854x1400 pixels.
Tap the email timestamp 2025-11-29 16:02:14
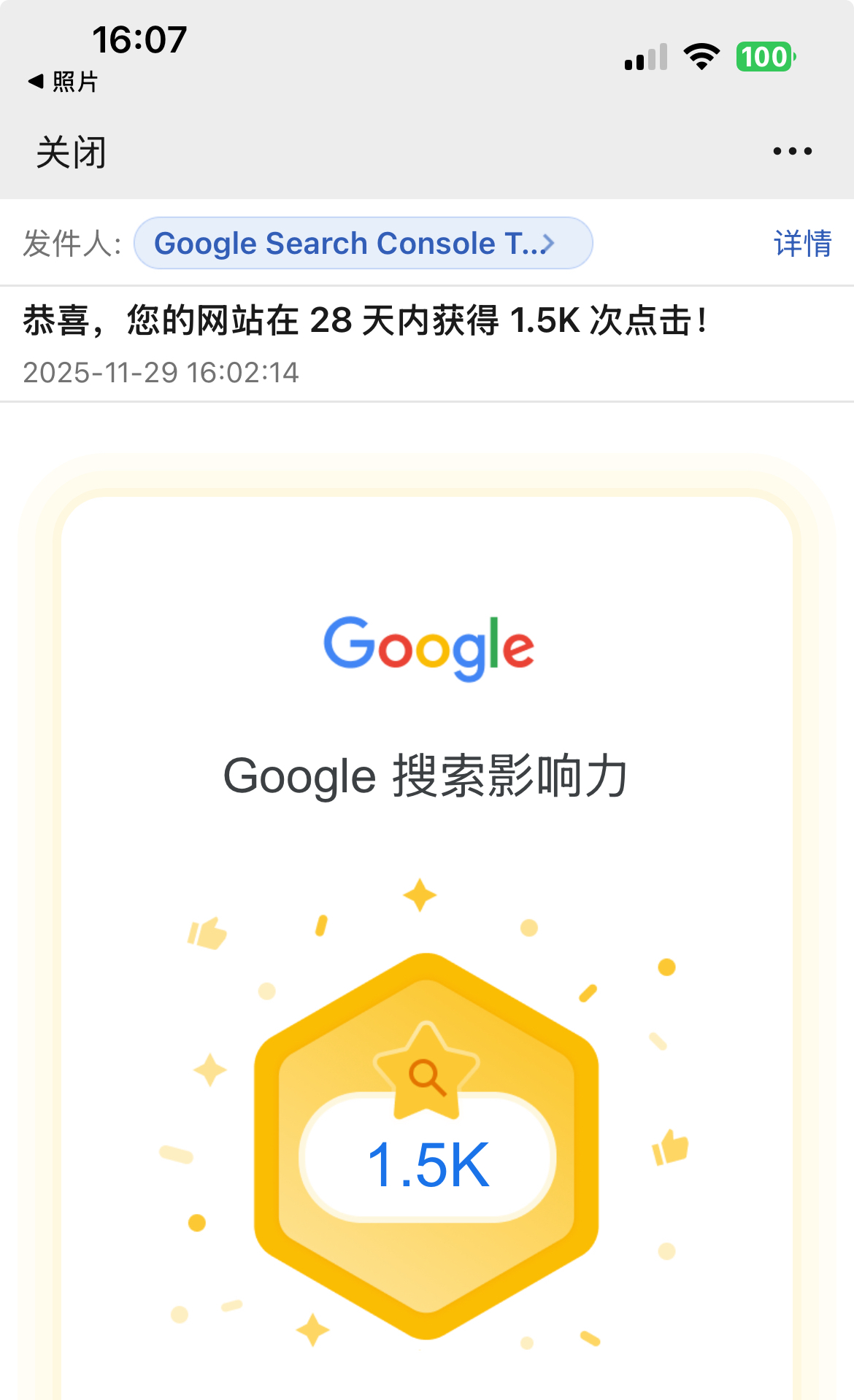[160, 372]
